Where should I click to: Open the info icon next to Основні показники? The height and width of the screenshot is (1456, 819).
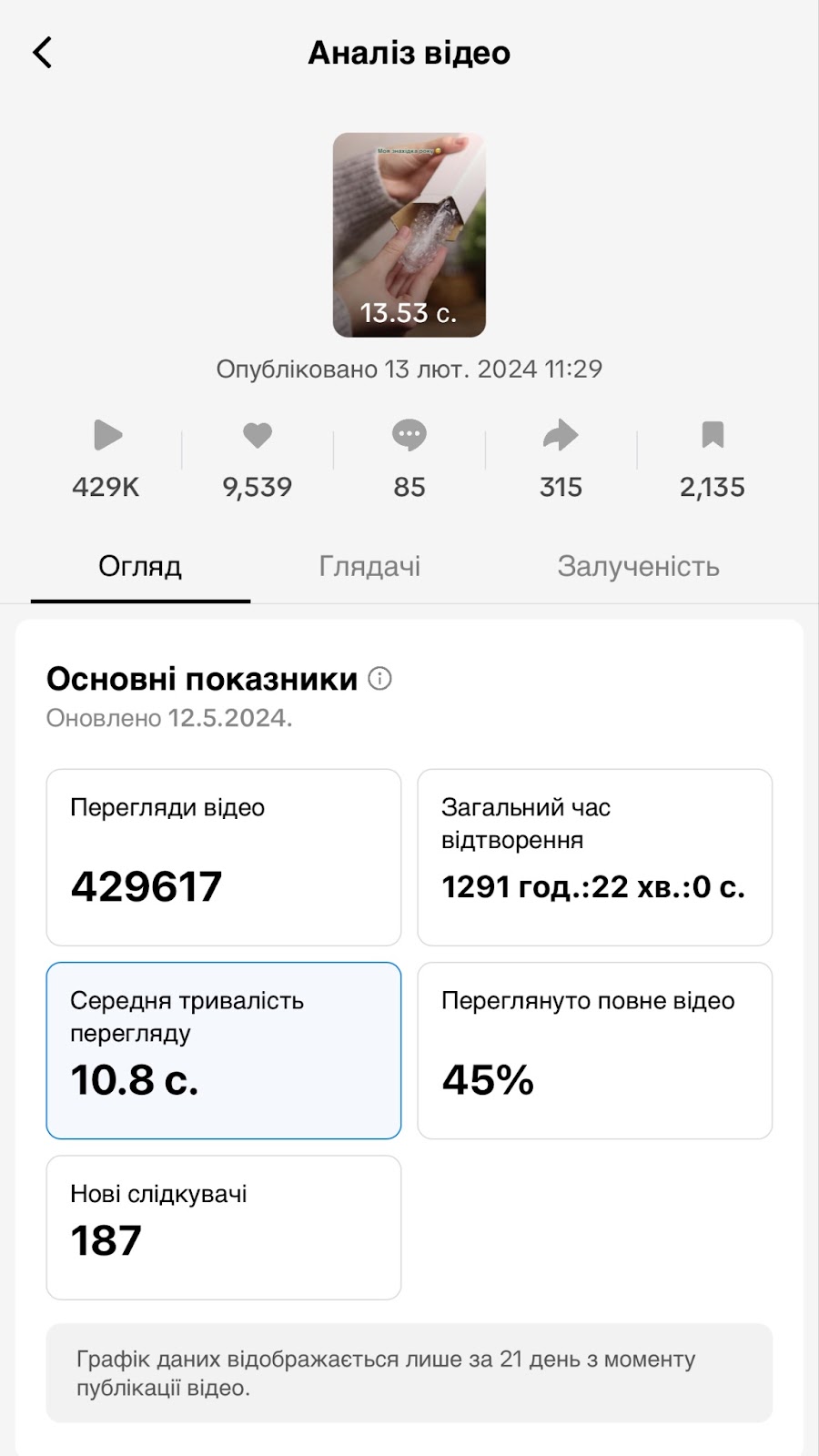pos(380,679)
